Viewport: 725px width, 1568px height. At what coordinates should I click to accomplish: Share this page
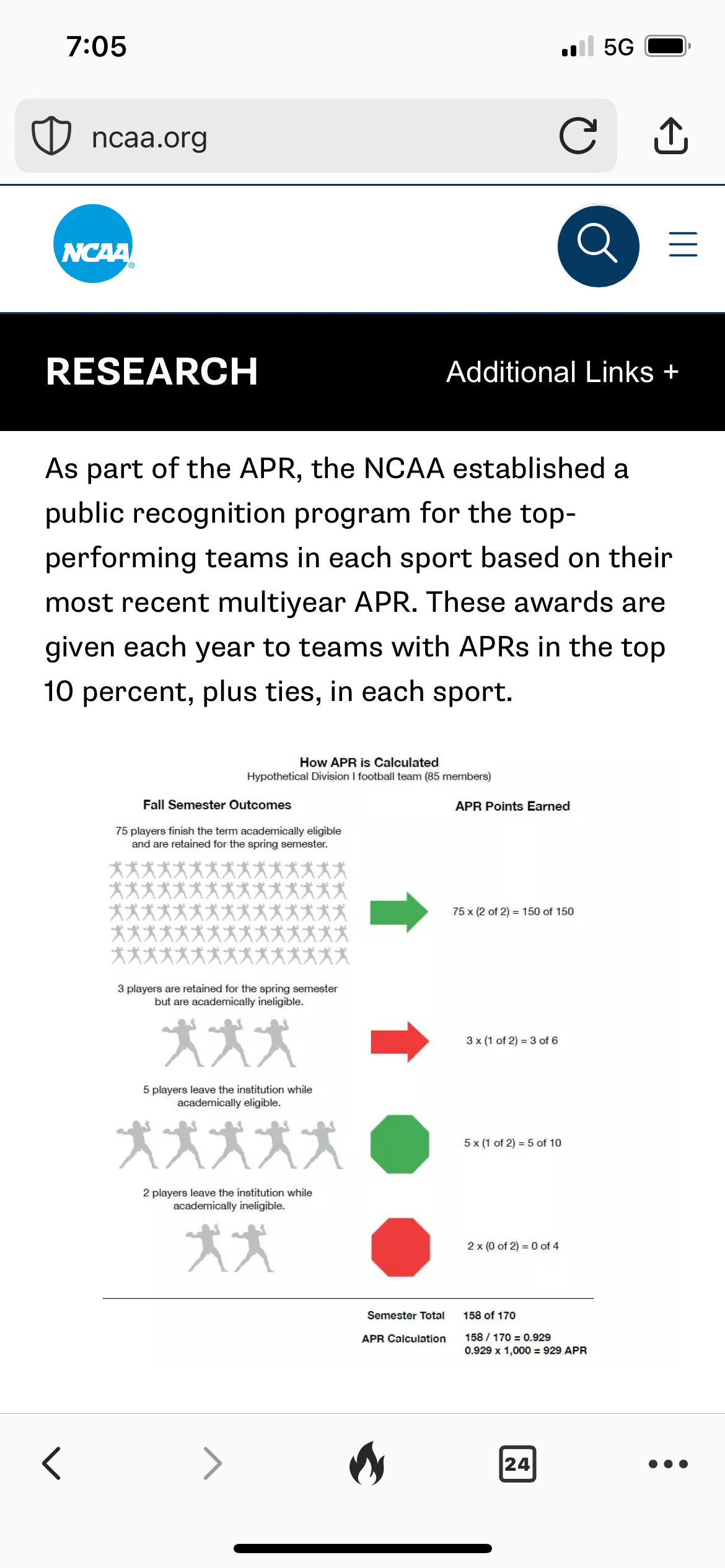[671, 135]
